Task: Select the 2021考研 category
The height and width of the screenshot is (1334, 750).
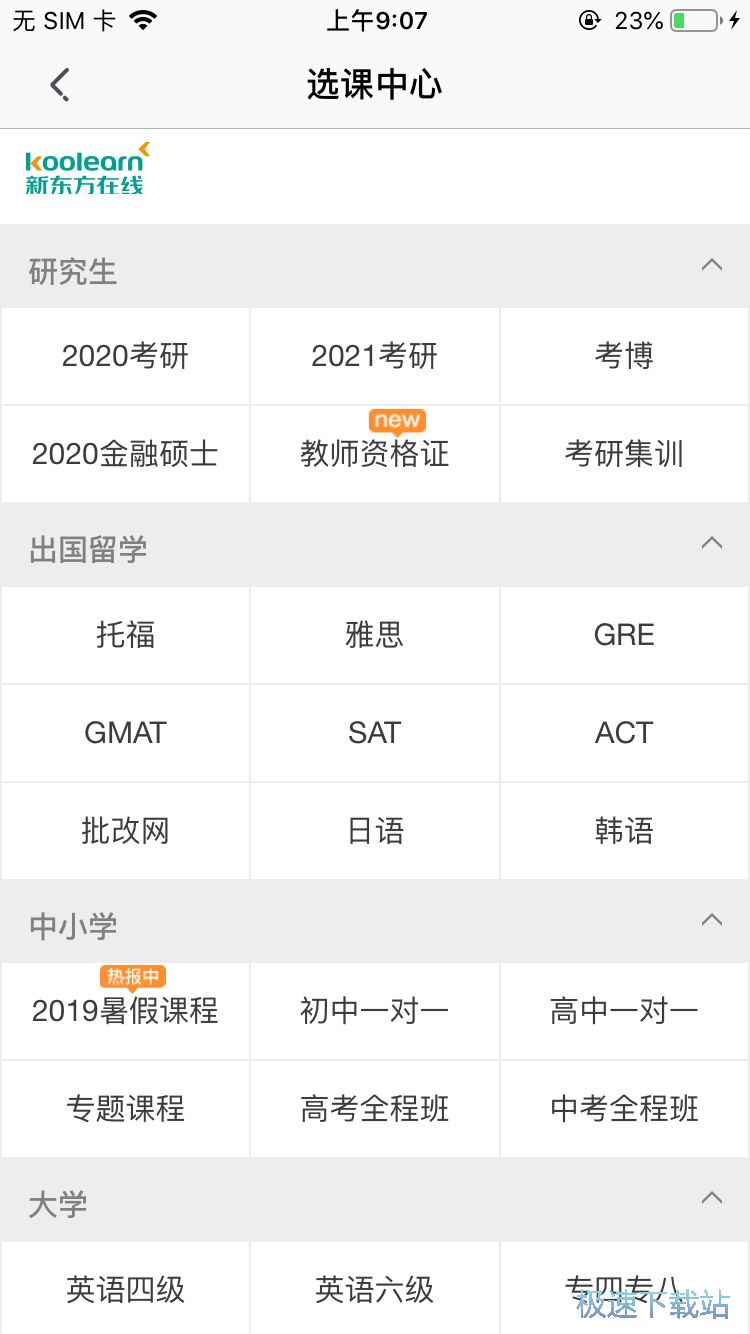Action: pyautogui.click(x=375, y=356)
